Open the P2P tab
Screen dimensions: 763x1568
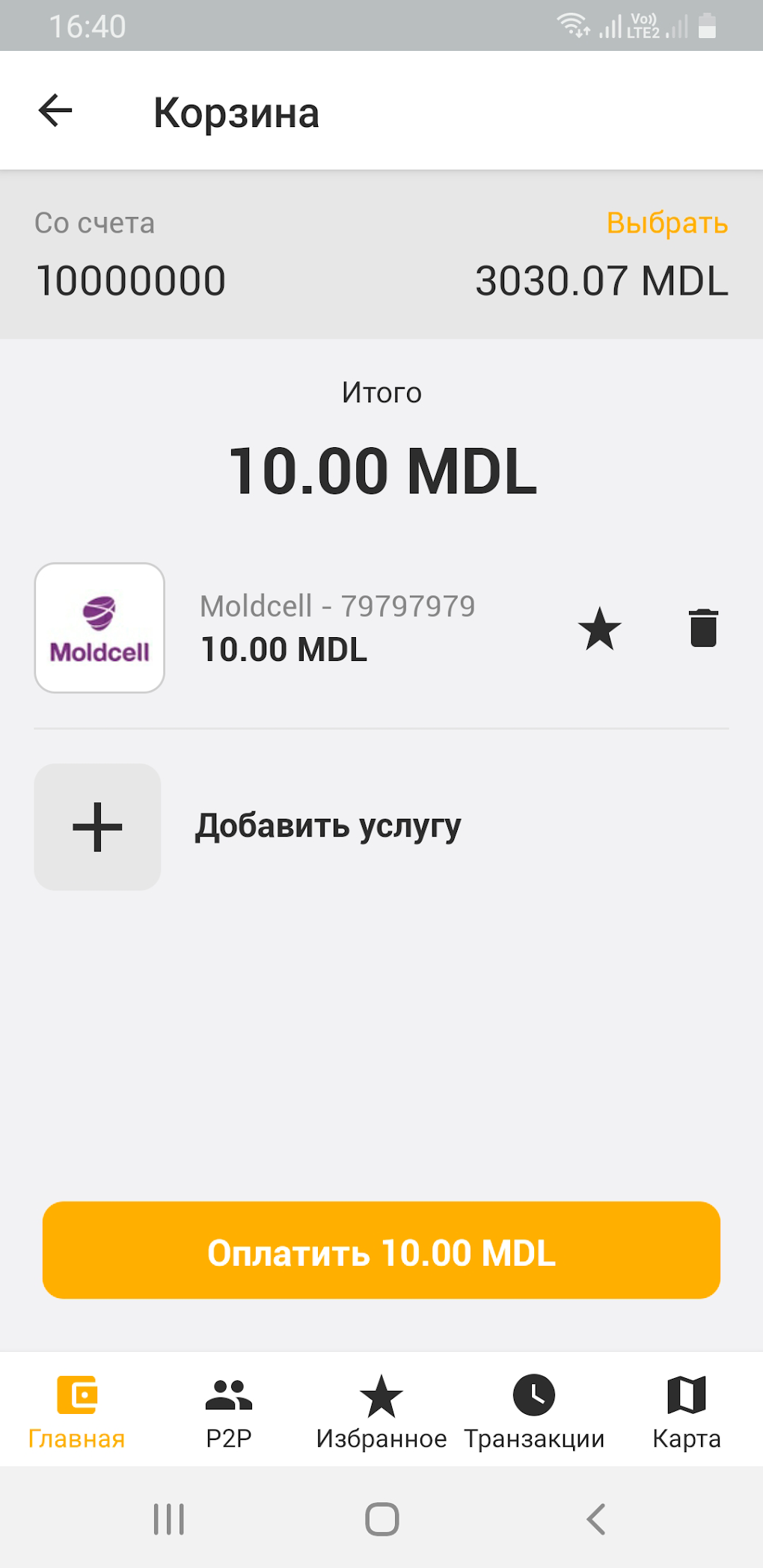[x=229, y=1411]
